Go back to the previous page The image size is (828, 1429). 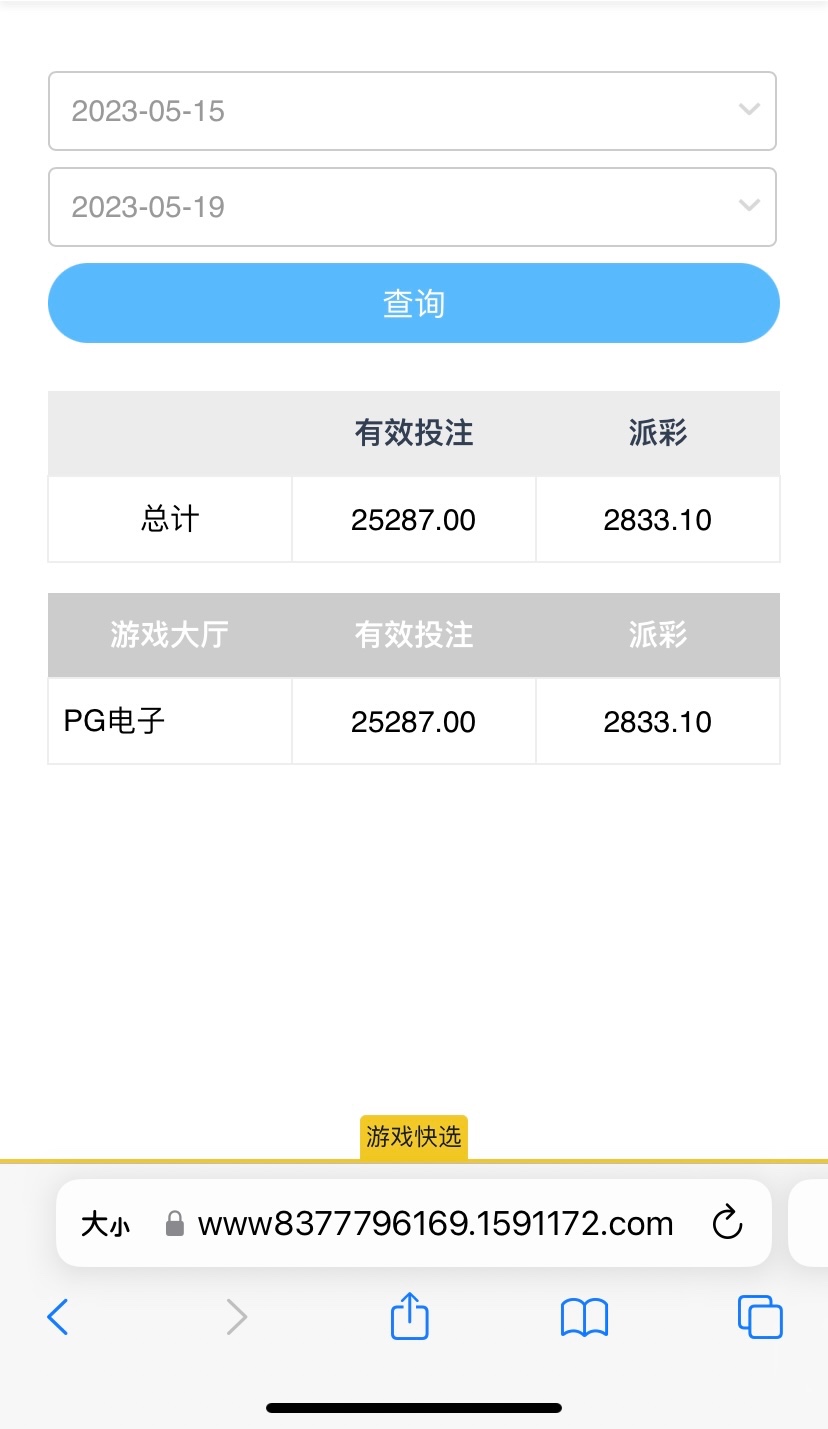click(x=58, y=1317)
